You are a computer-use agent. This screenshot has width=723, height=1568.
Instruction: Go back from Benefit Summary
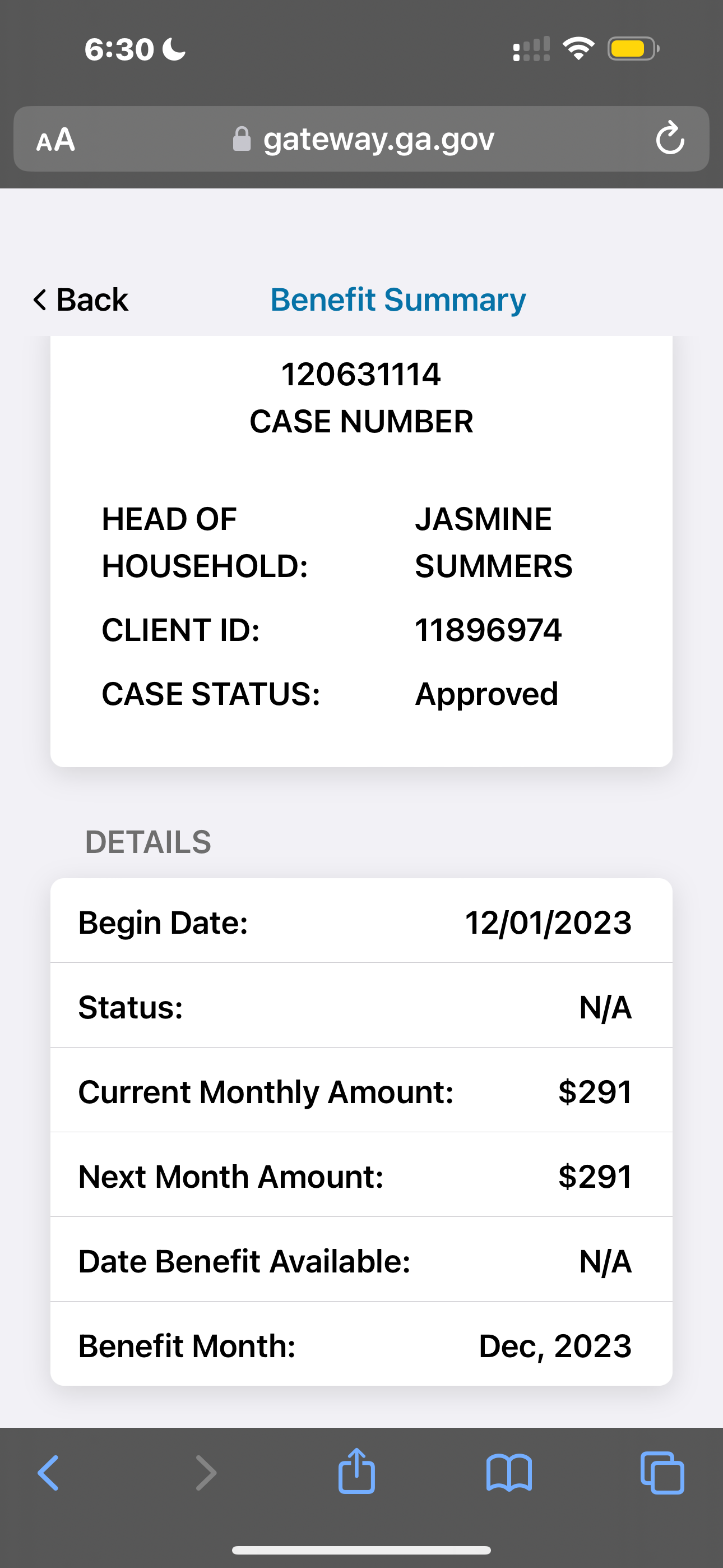(80, 299)
